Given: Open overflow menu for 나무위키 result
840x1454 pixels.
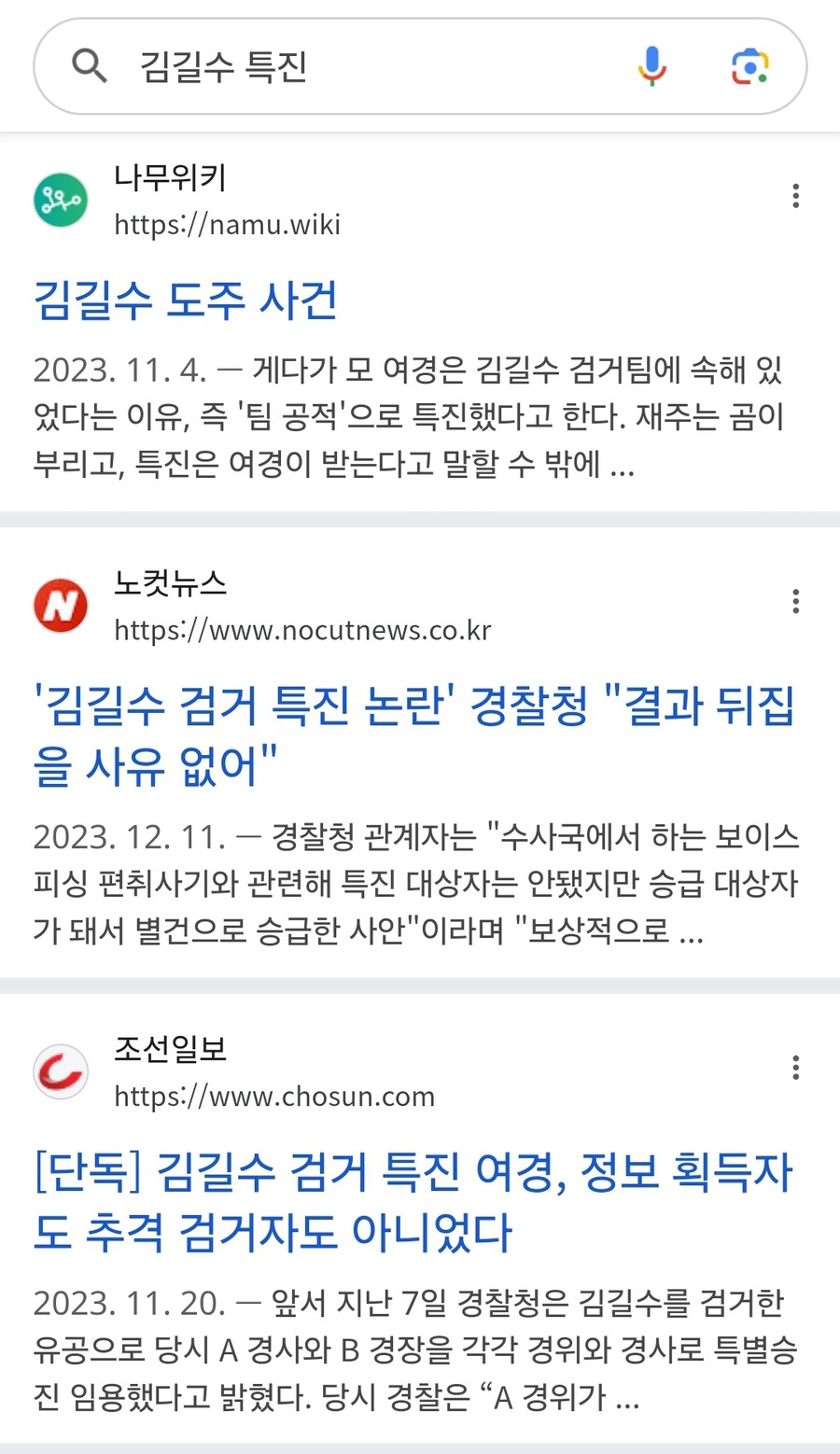Looking at the screenshot, I should pyautogui.click(x=795, y=196).
